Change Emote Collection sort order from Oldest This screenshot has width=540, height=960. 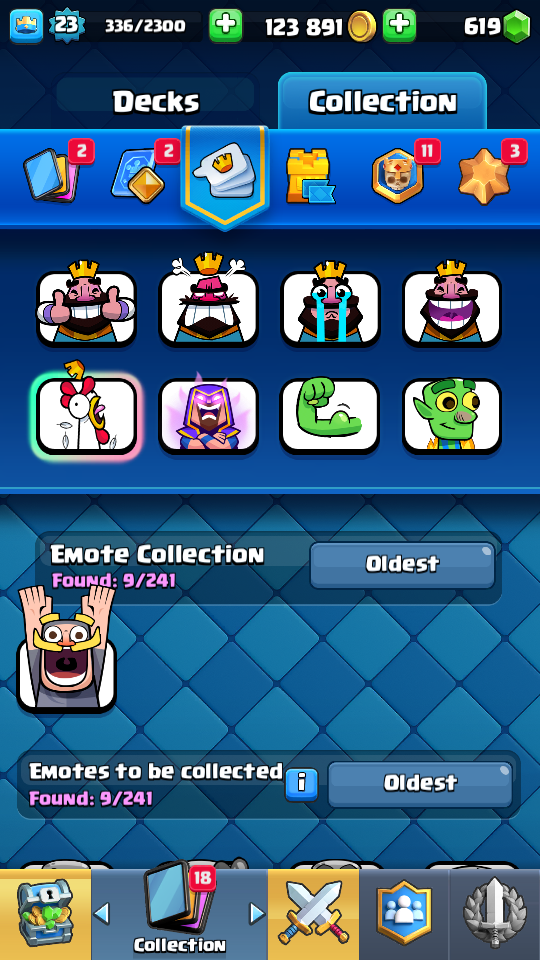[402, 564]
